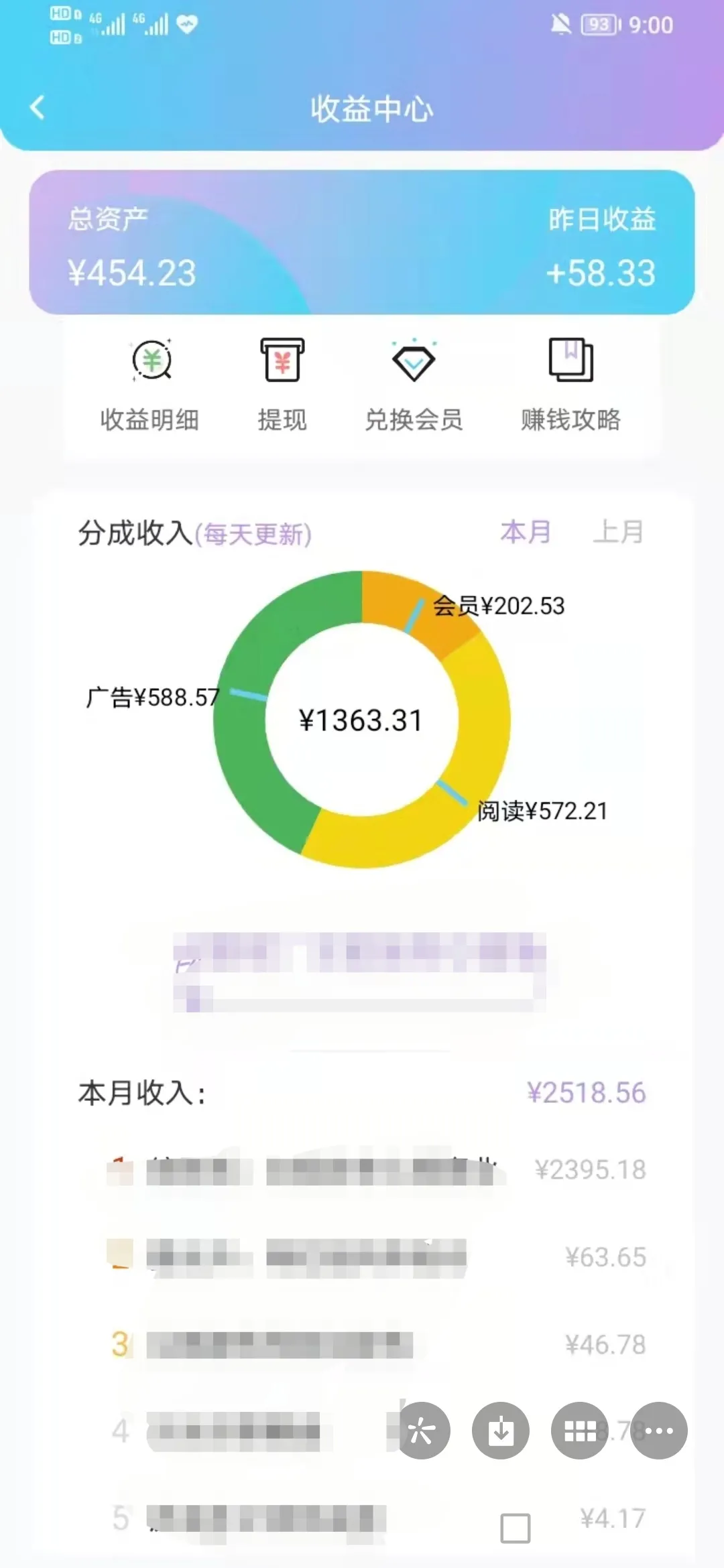Open the floating three-dots more menu
Image resolution: width=724 pixels, height=1568 pixels.
pyautogui.click(x=659, y=1430)
